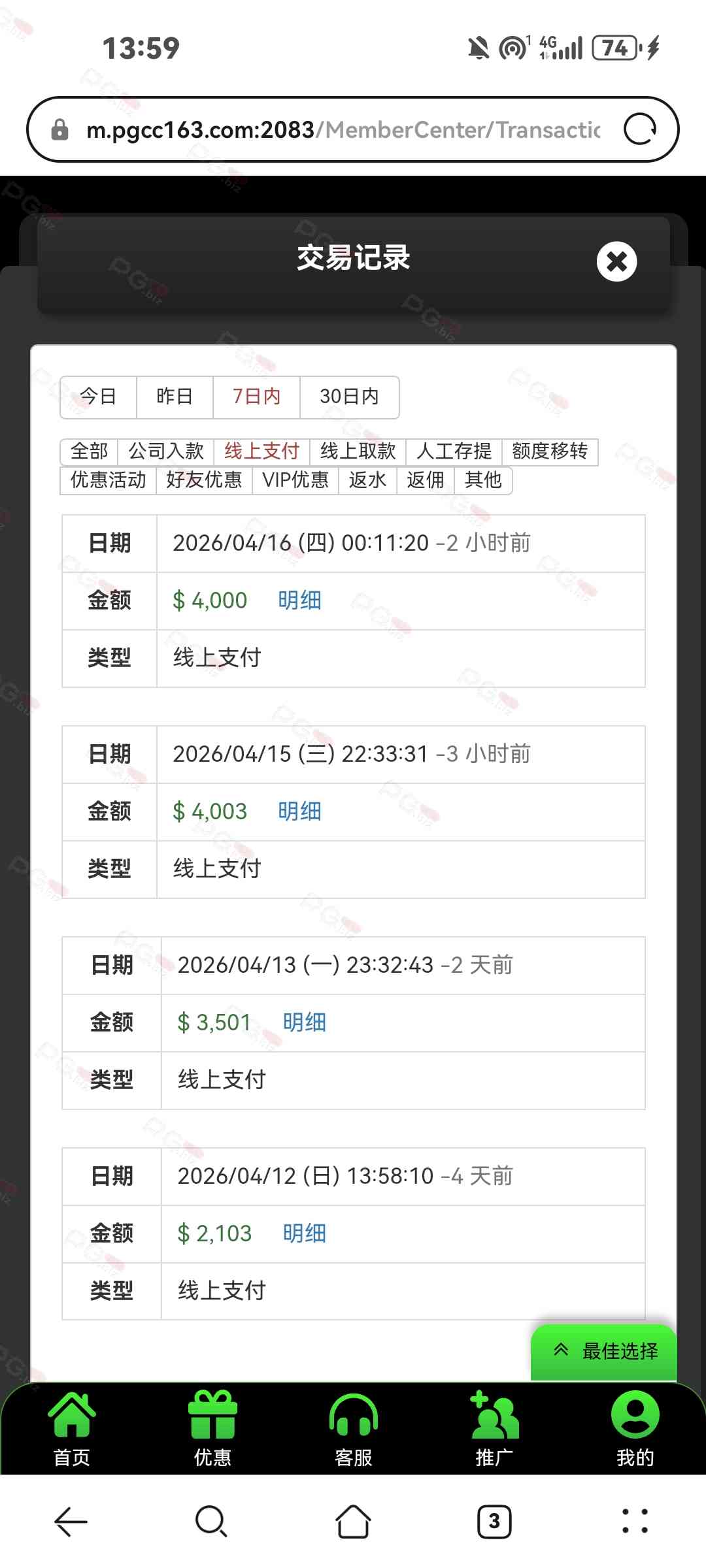This screenshot has width=706, height=1568.
Task: Open the 我的 profile tab
Action: [635, 1428]
